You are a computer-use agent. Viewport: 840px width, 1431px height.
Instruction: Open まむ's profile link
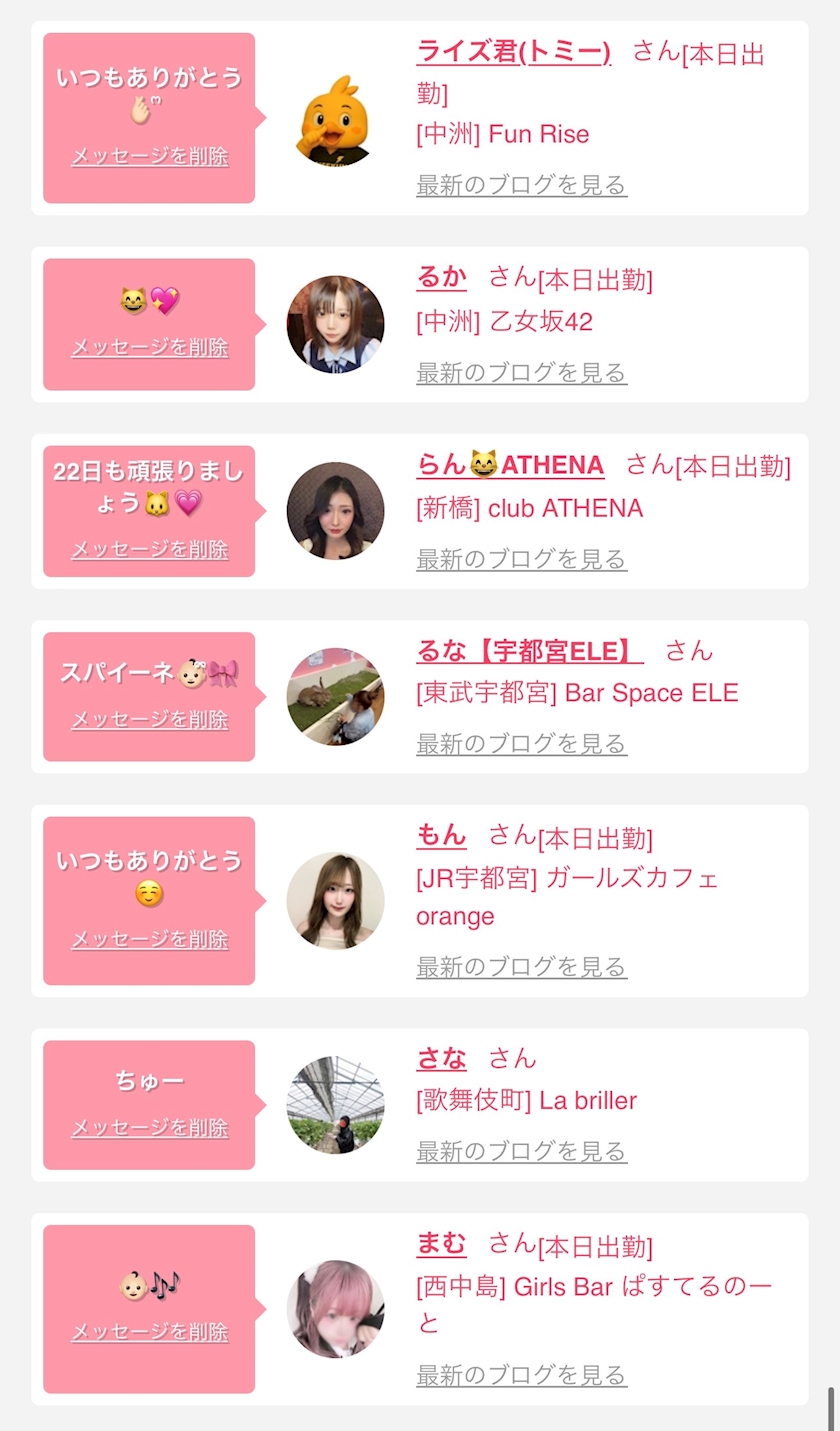pyautogui.click(x=441, y=1244)
